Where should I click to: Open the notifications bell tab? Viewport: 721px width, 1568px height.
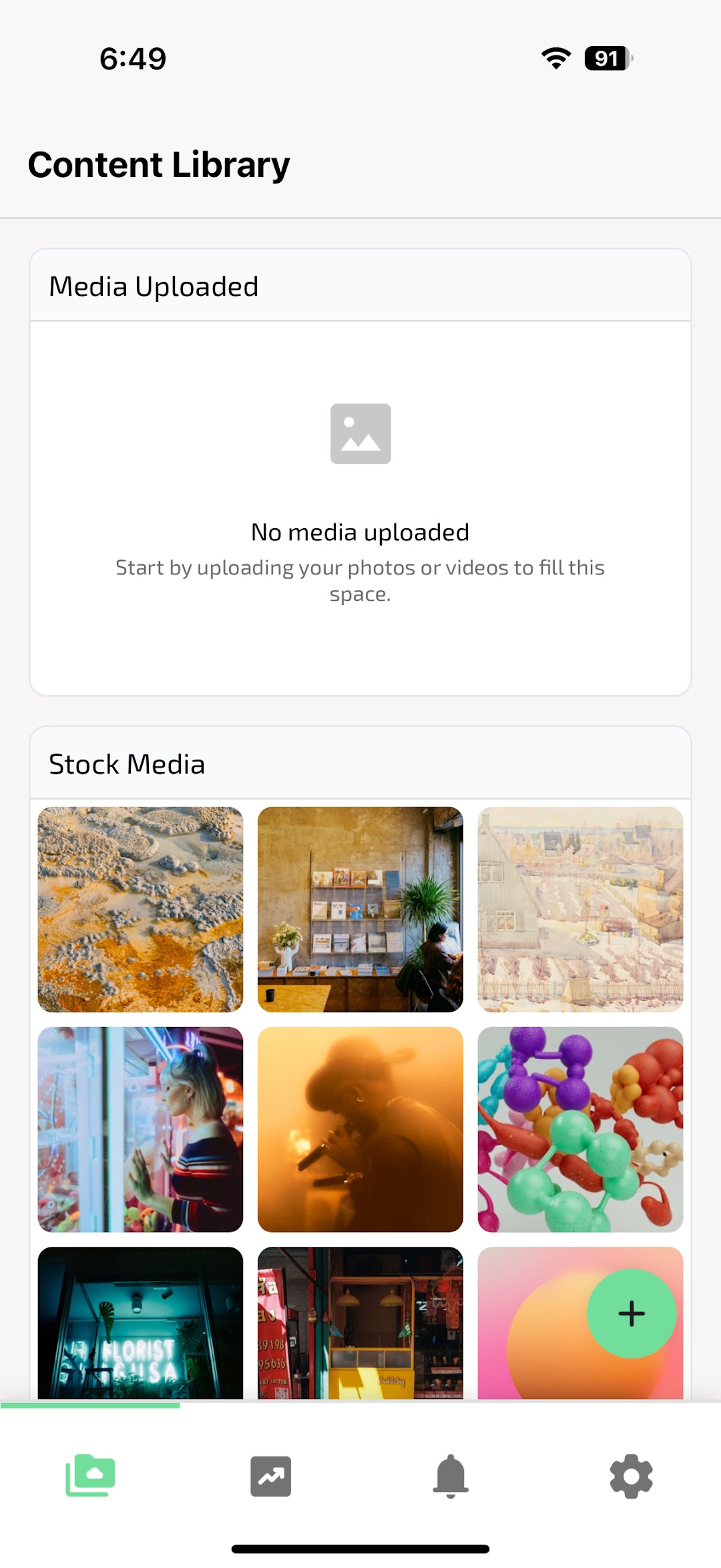pyautogui.click(x=451, y=1476)
